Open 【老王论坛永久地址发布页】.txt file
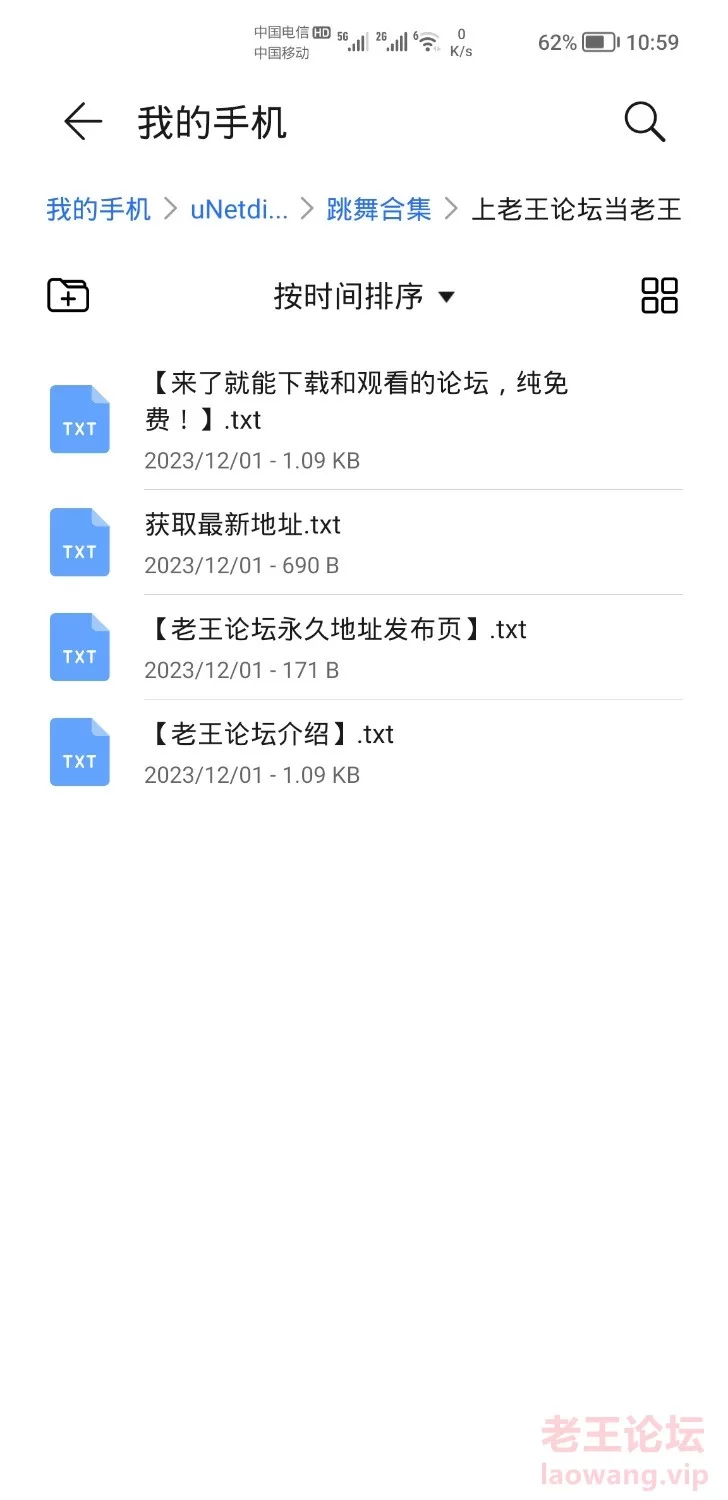Screen dimensions: 728x1500 point(364,648)
